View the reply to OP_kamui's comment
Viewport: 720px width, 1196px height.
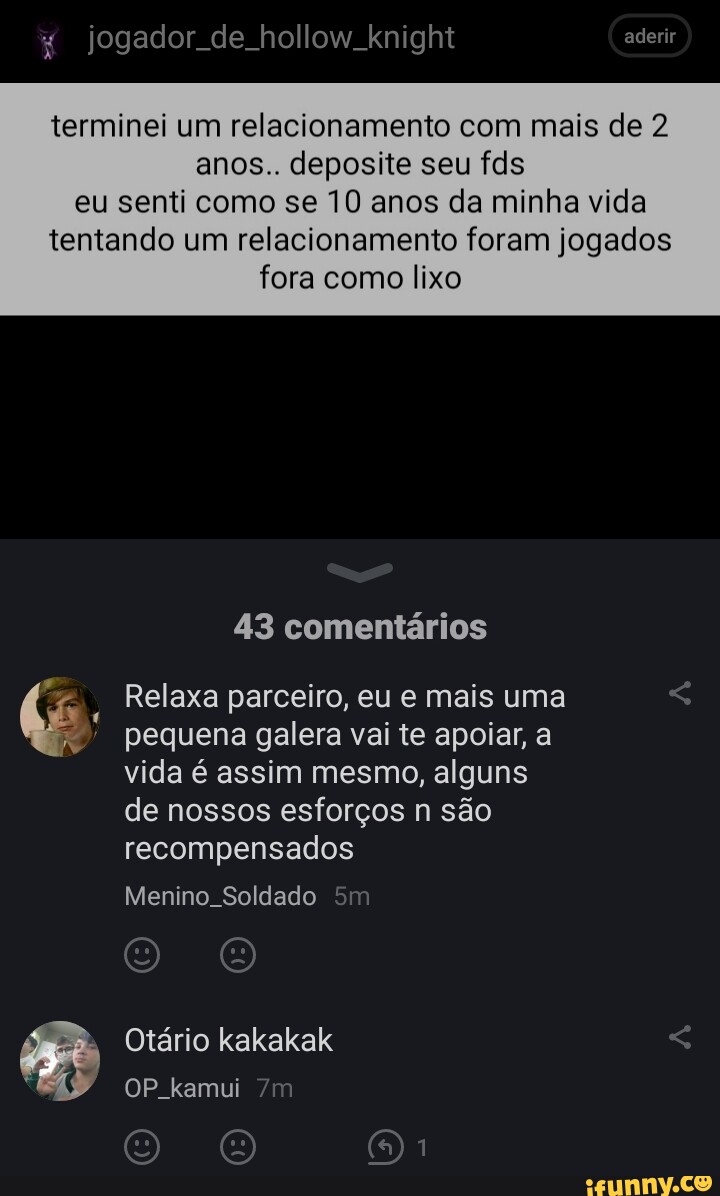397,1147
